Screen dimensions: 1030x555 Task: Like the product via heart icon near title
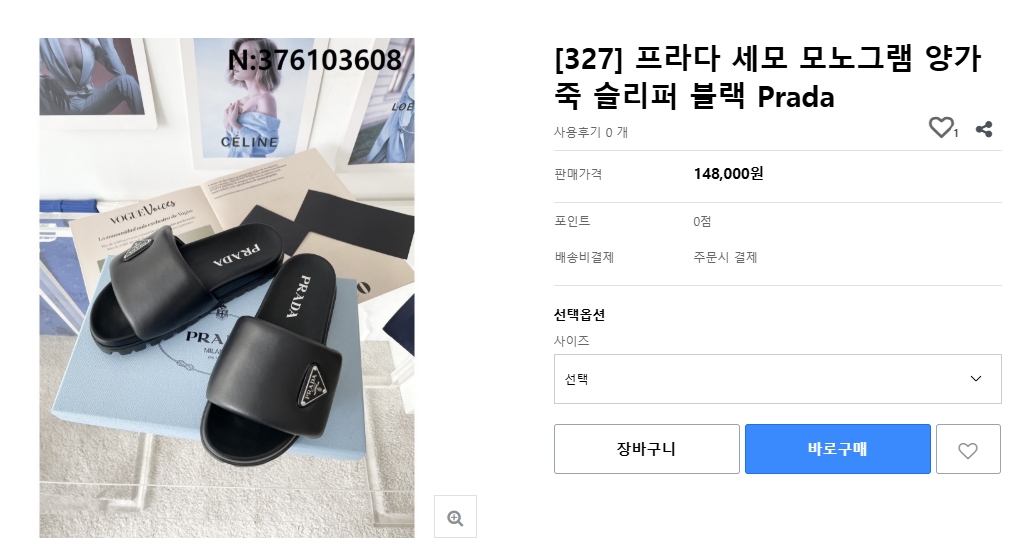click(x=940, y=128)
